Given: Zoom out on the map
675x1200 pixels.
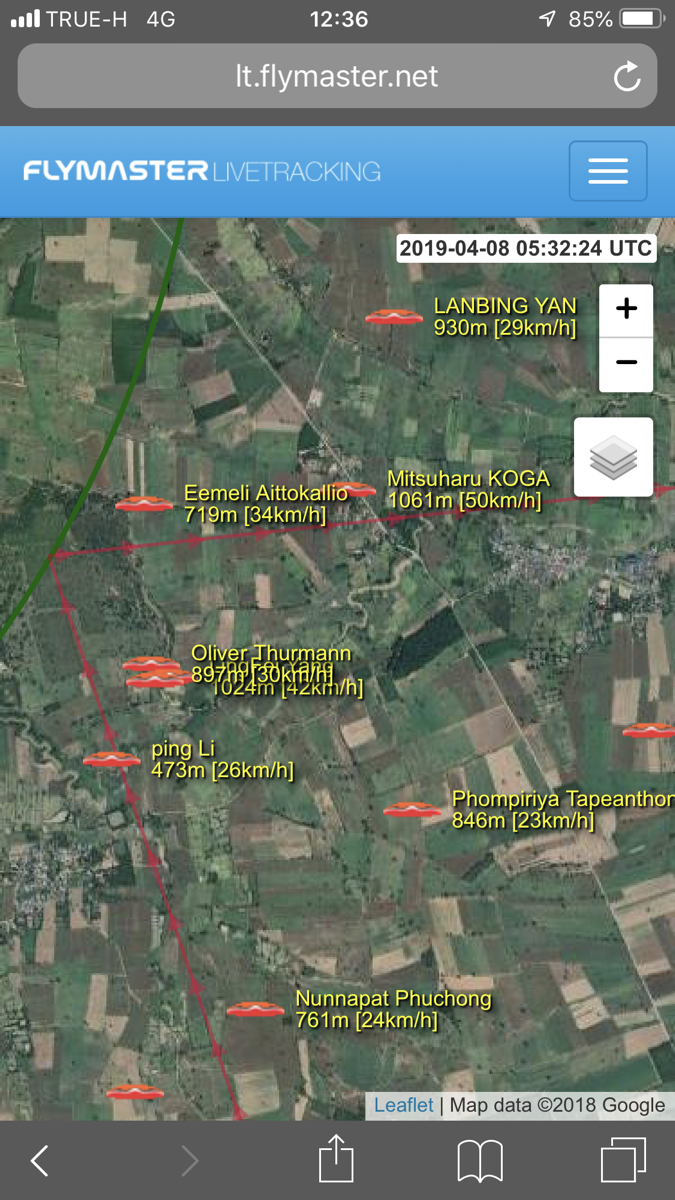Looking at the screenshot, I should pos(626,364).
